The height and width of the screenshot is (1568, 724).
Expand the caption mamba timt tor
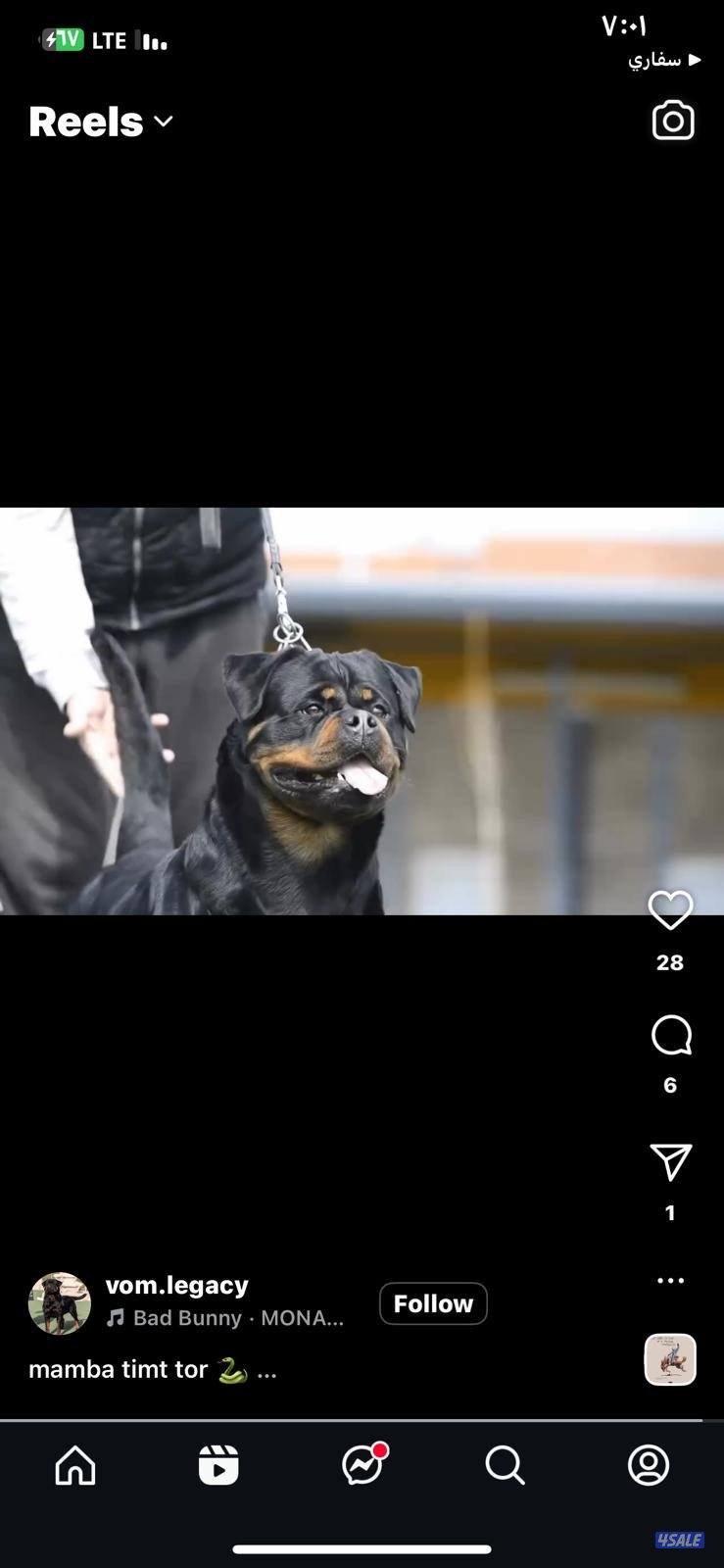[266, 1370]
